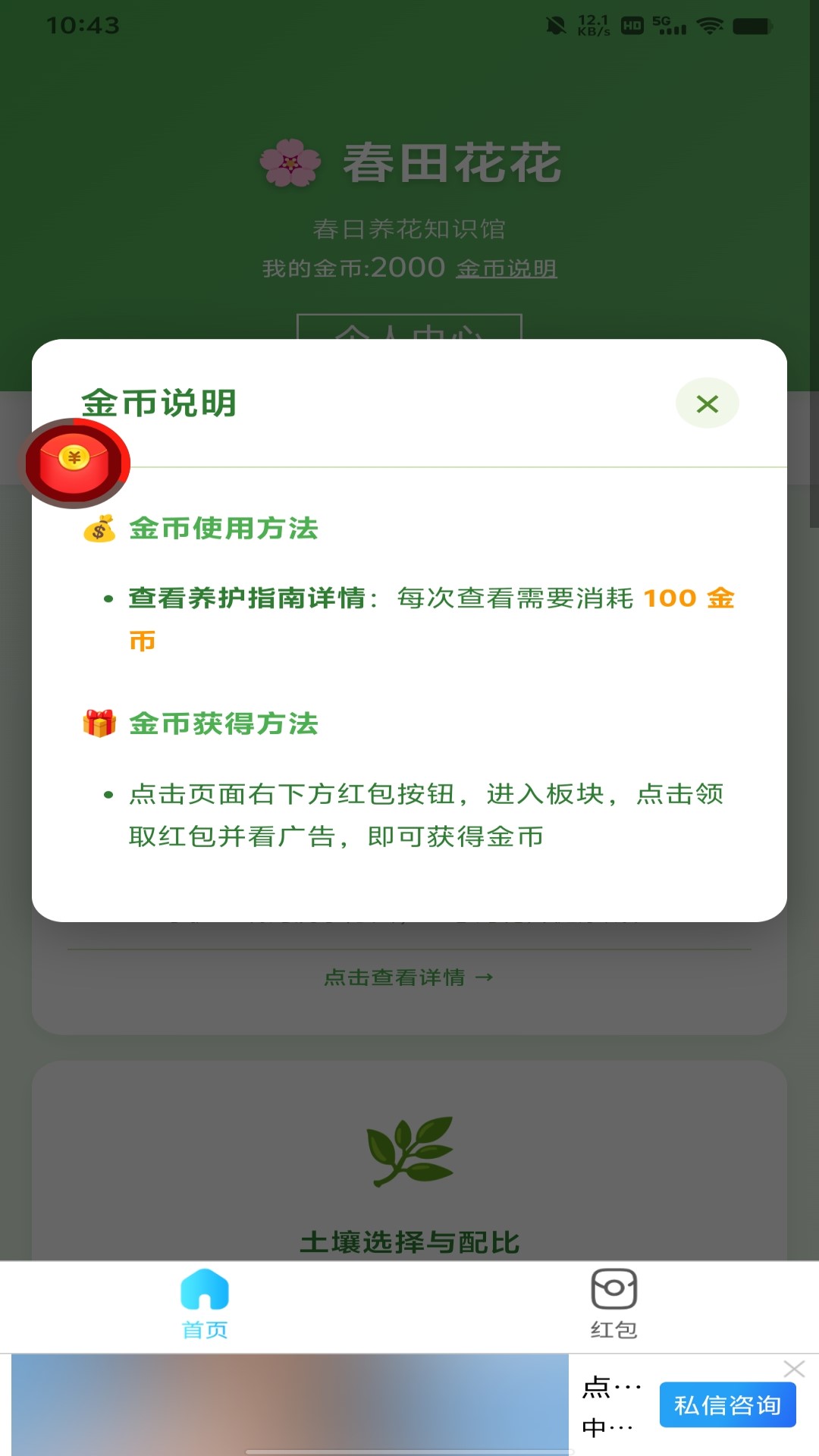Select the blue home icon in bottom navigation
Screen dimensions: 819x1456
[204, 1289]
